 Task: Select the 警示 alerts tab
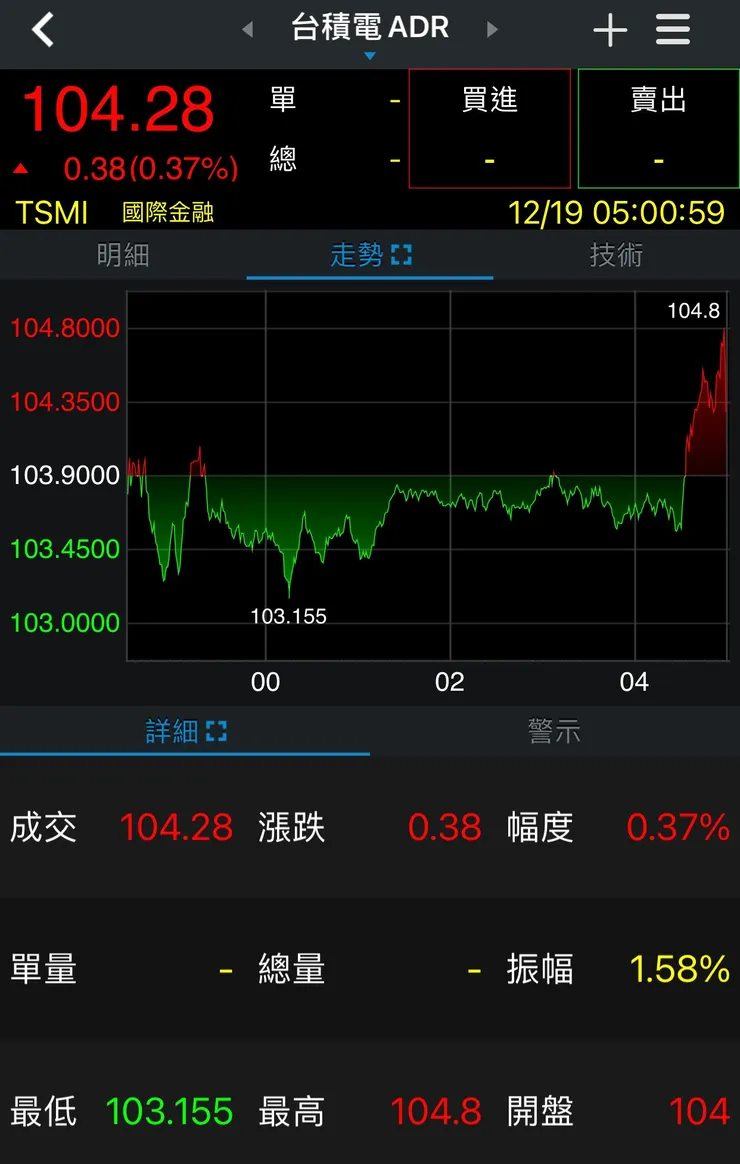pyautogui.click(x=555, y=731)
